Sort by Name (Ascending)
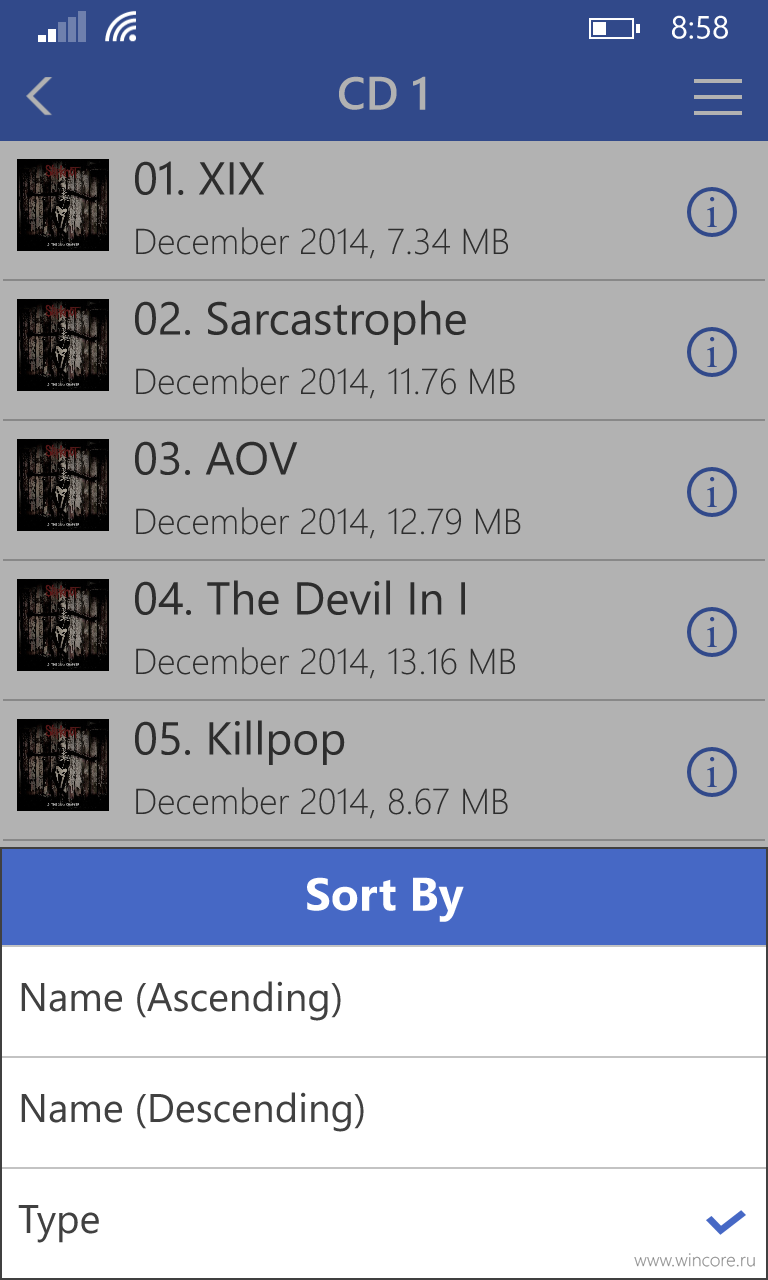The image size is (768, 1280). 384,1001
